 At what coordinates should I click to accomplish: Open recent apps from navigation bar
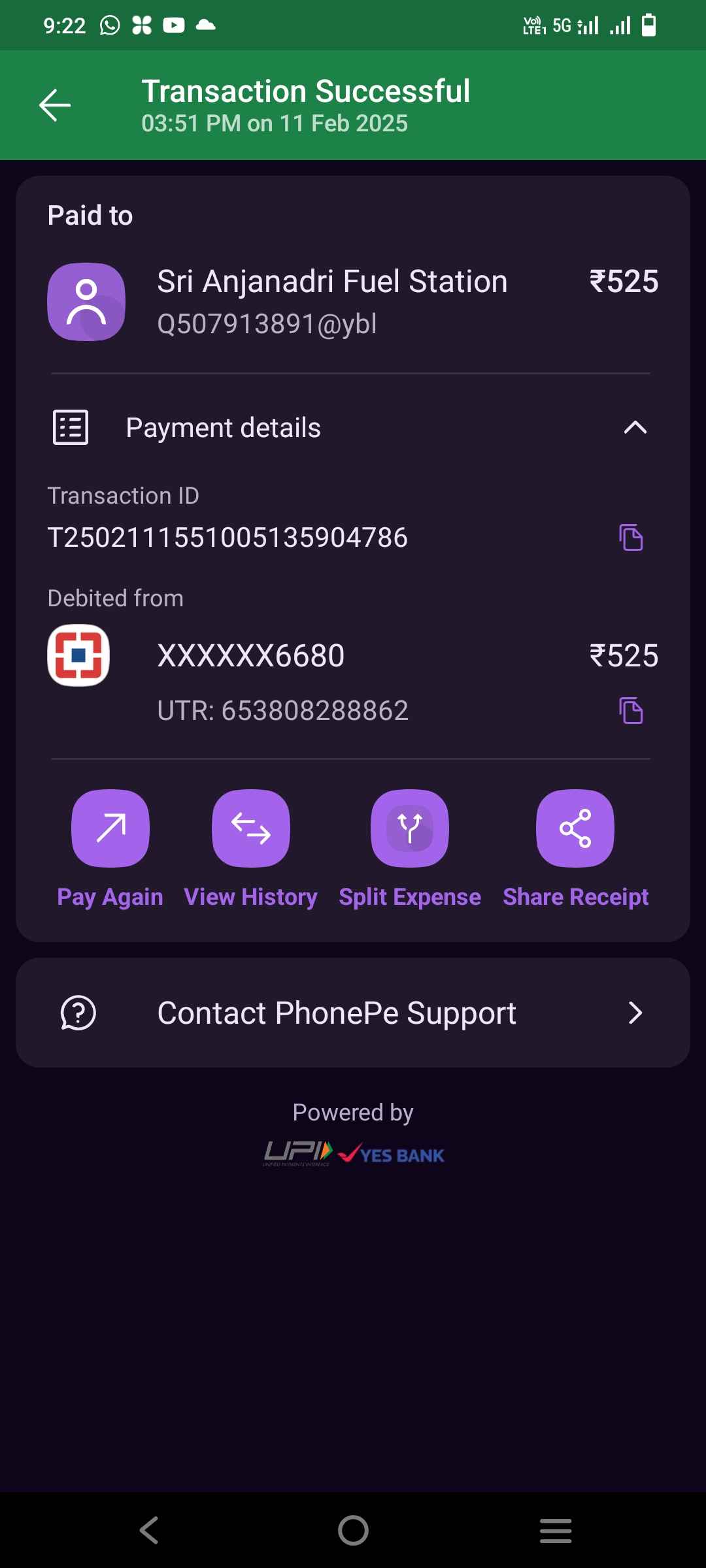click(x=556, y=1530)
